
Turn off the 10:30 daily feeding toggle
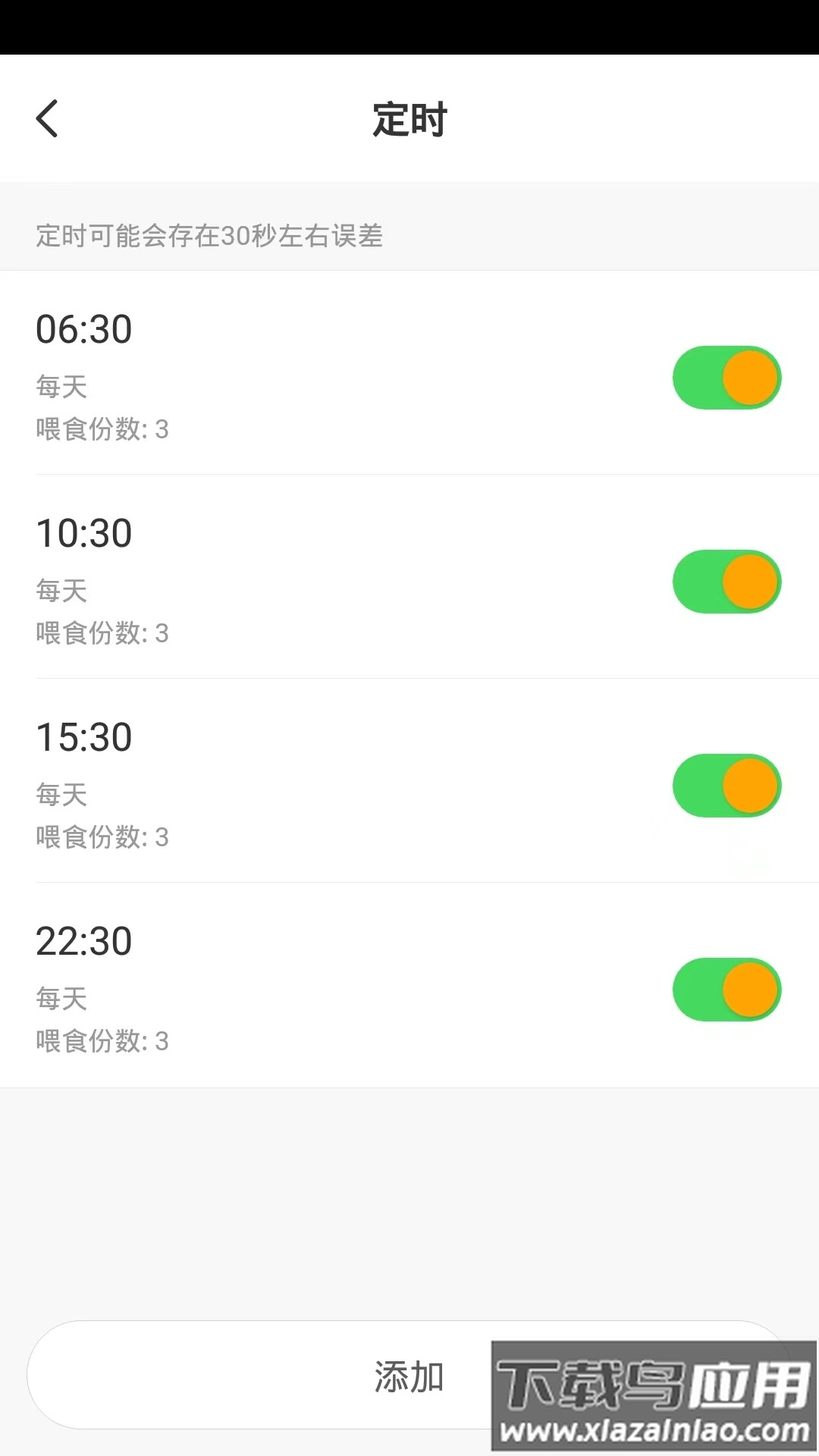pos(726,581)
